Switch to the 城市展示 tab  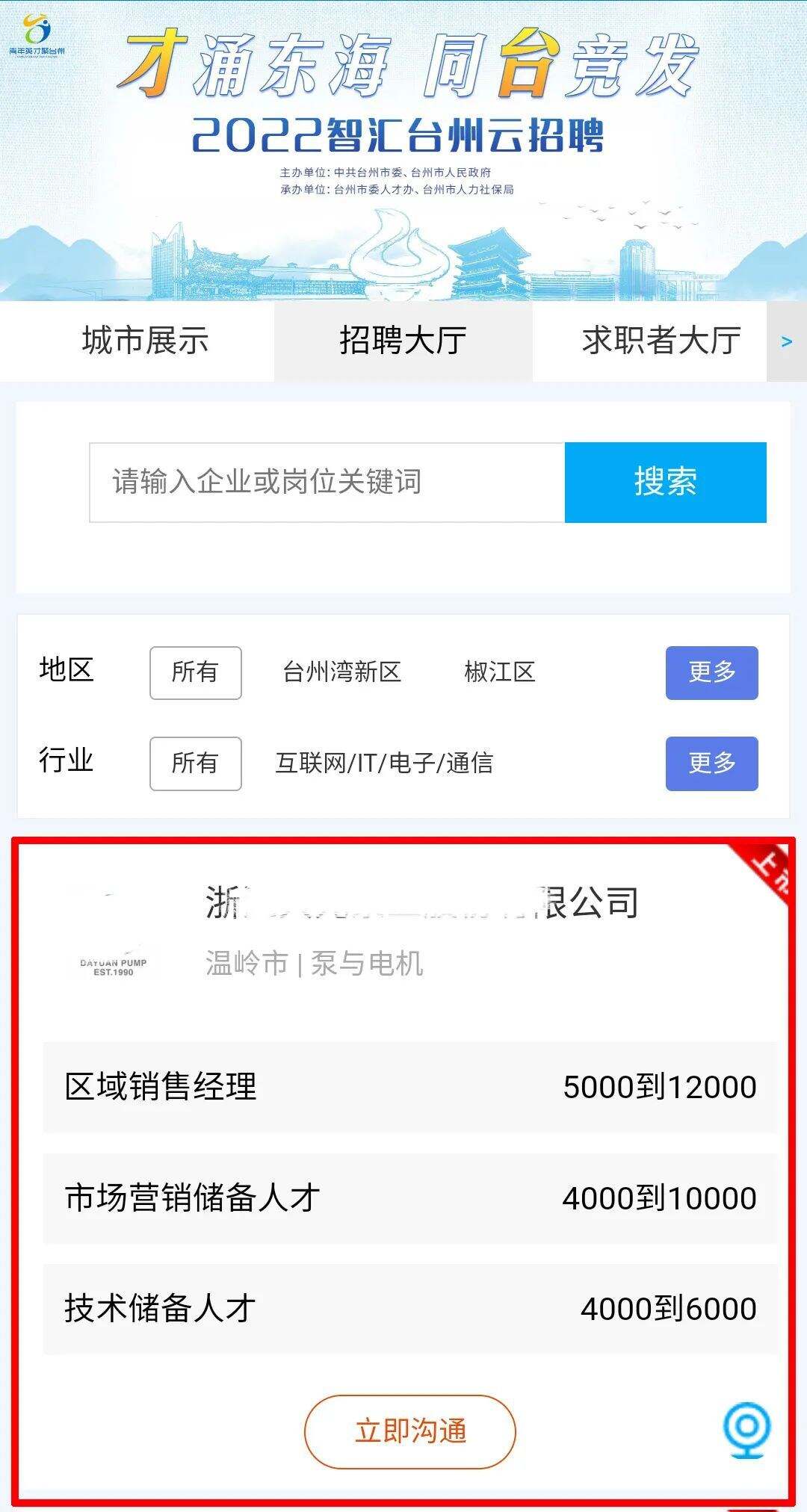pos(145,341)
